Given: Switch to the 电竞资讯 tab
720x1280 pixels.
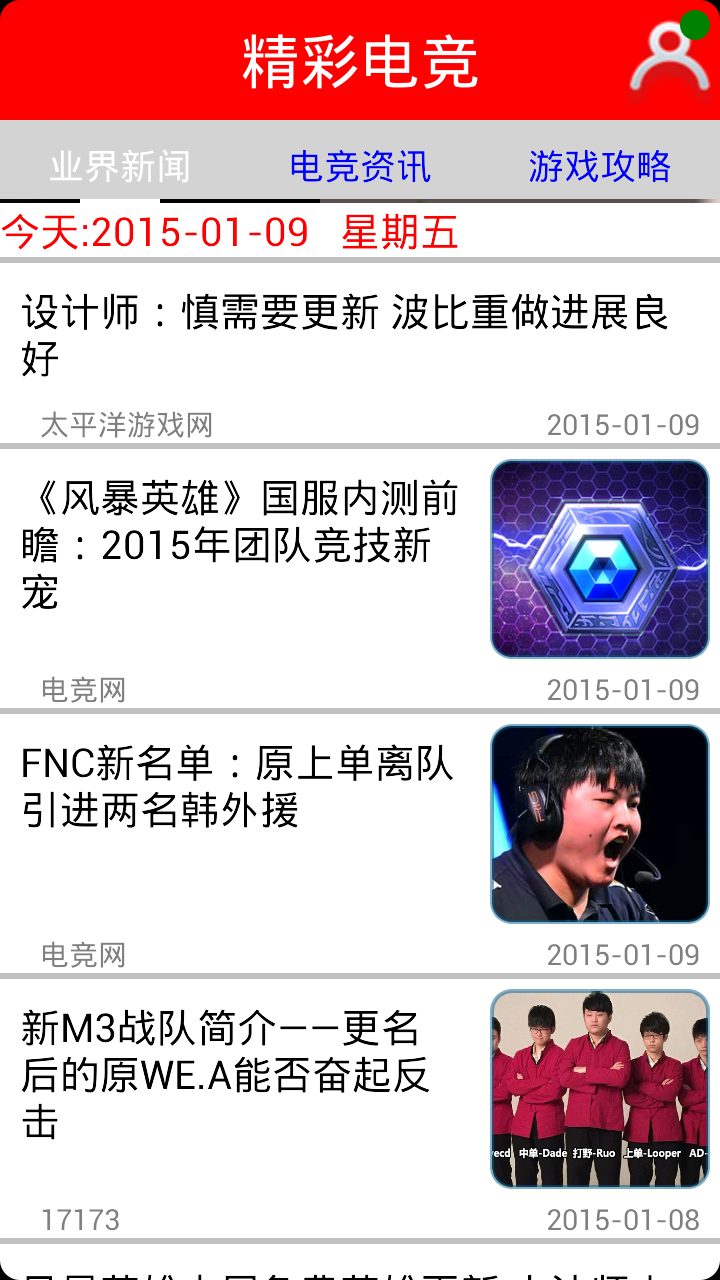Looking at the screenshot, I should coord(360,166).
